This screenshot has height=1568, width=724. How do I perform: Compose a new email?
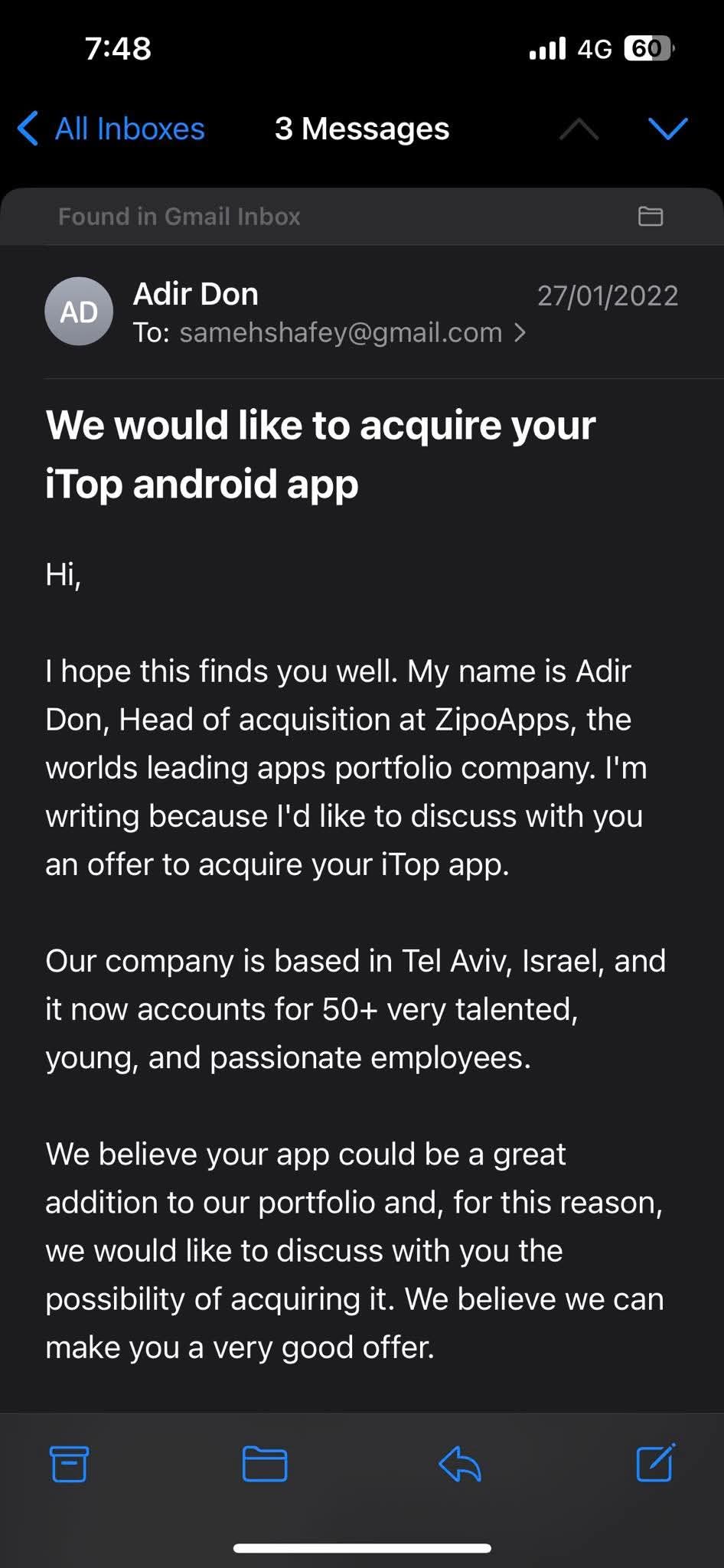[x=655, y=1463]
